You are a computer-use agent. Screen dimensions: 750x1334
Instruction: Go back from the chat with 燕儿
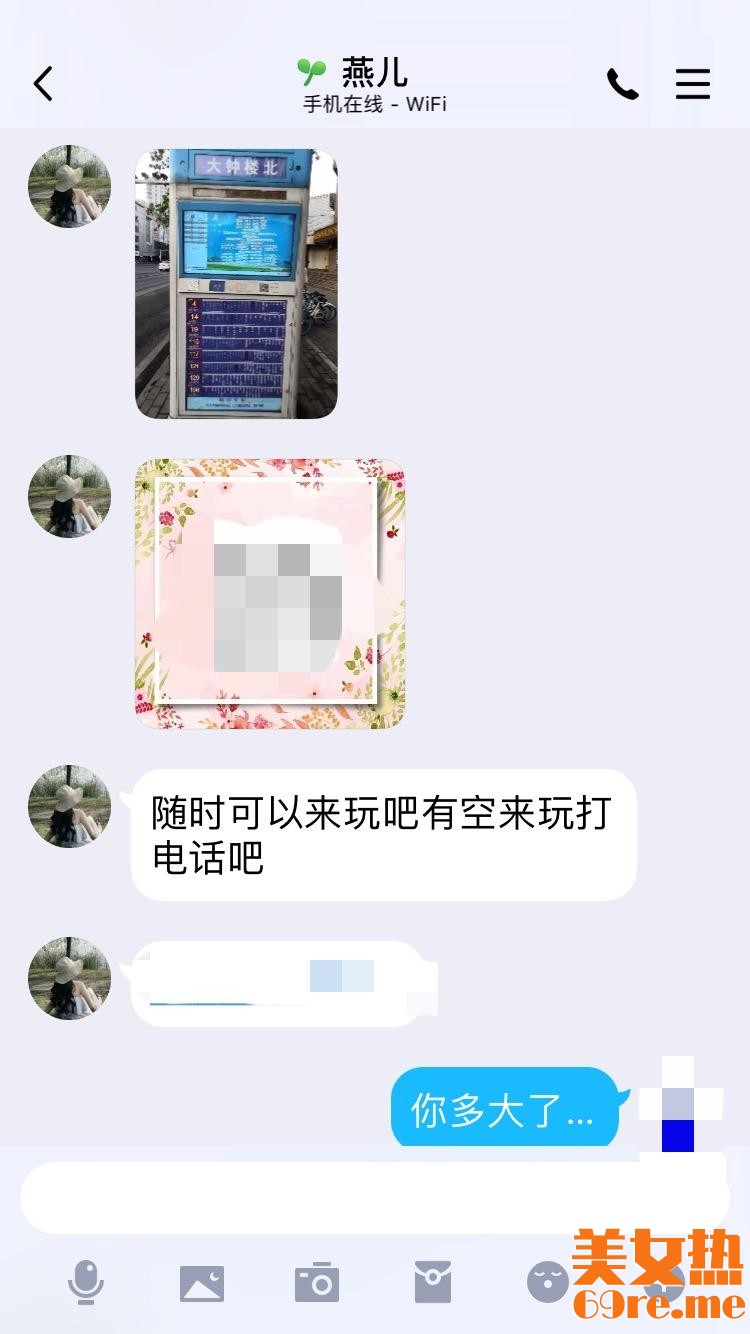pyautogui.click(x=43, y=84)
